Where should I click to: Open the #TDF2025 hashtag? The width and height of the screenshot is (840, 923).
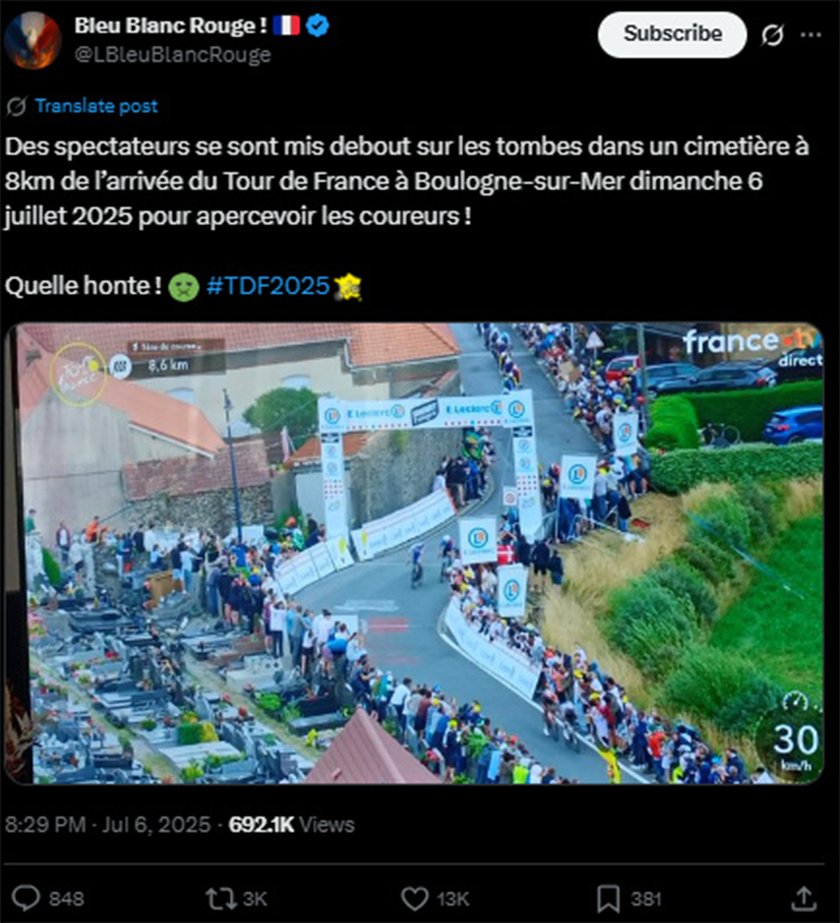[267, 286]
